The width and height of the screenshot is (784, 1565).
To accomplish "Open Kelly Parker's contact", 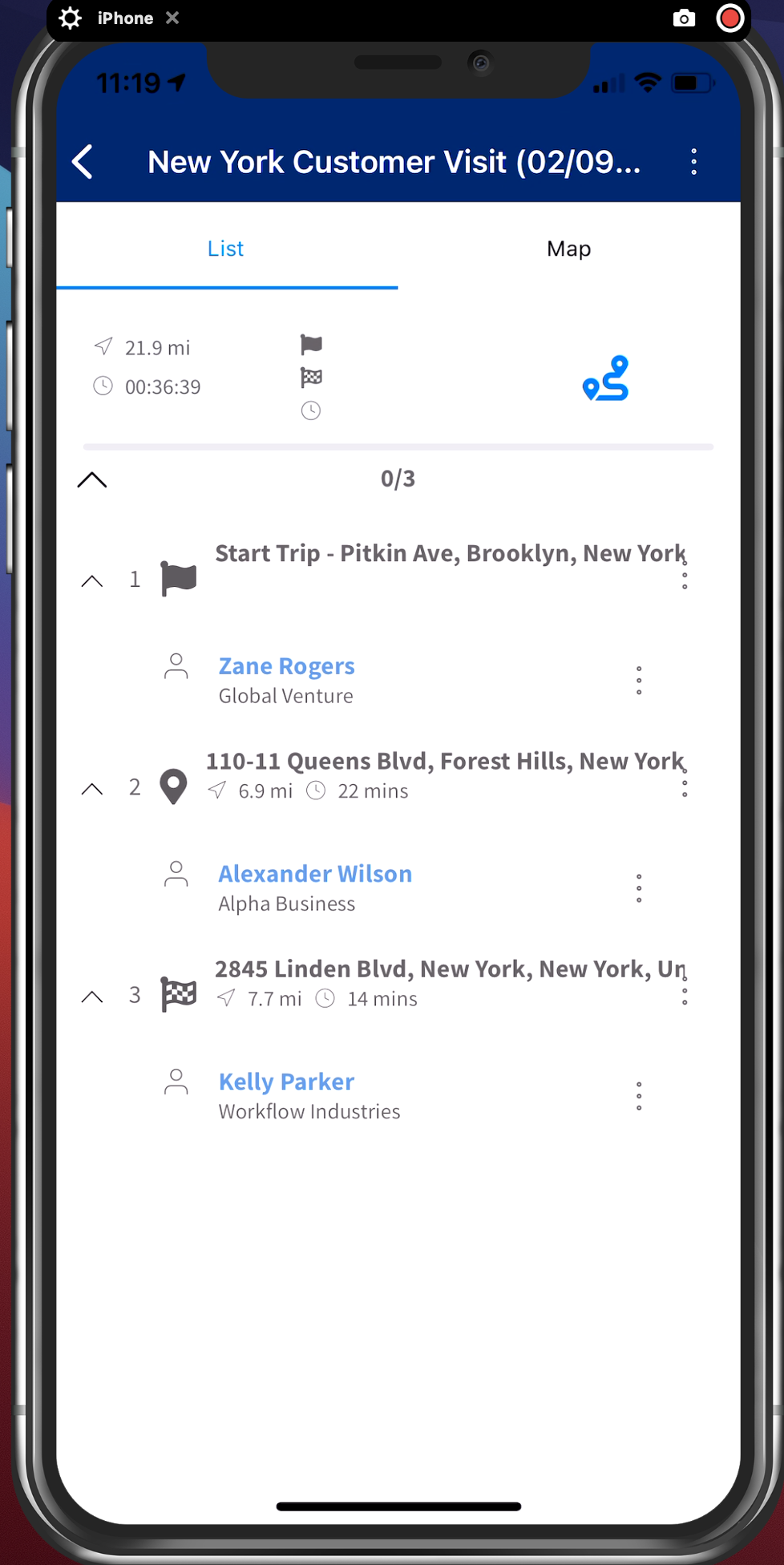I will pos(286,1082).
